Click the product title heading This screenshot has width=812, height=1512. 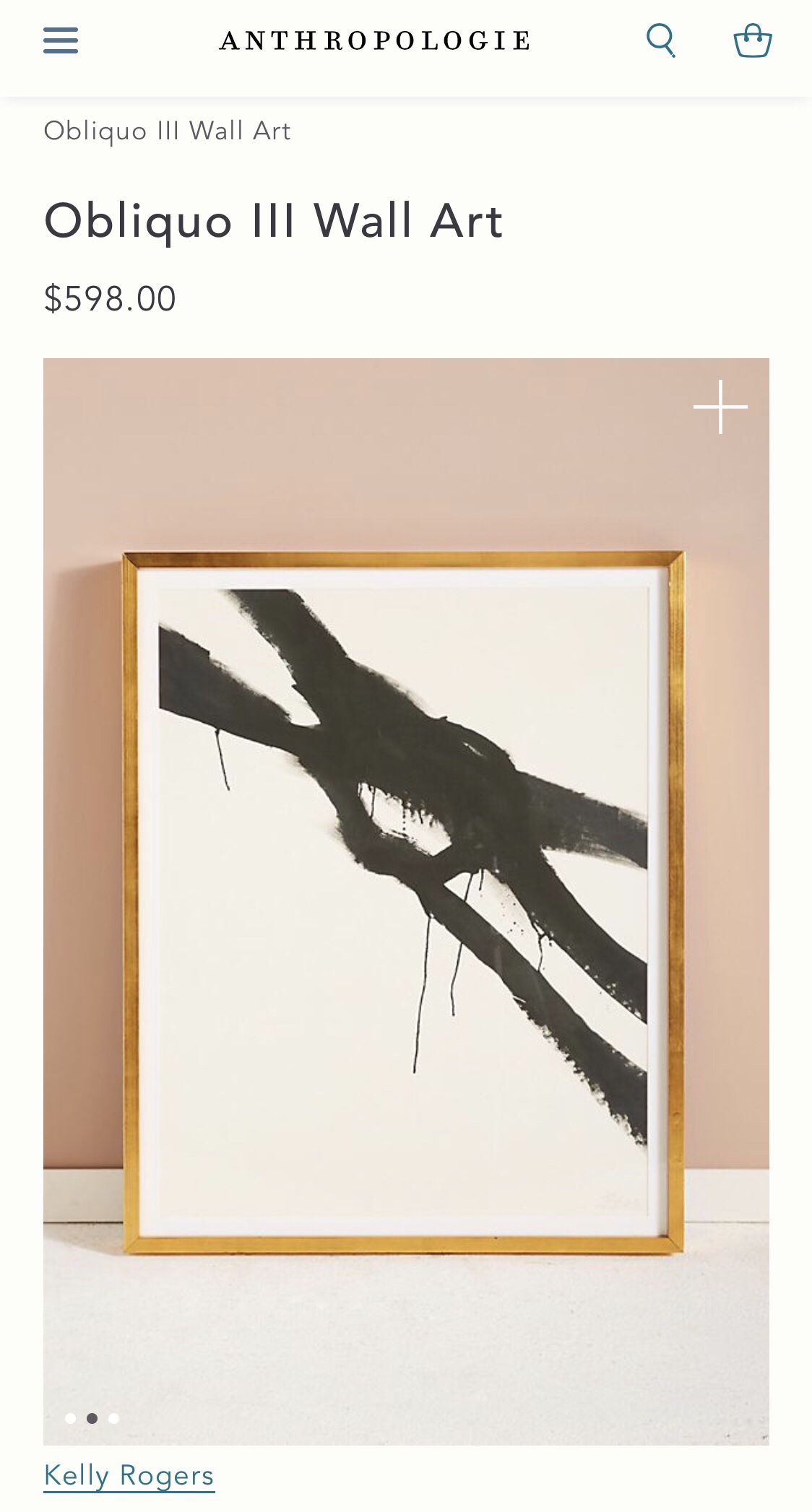273,222
